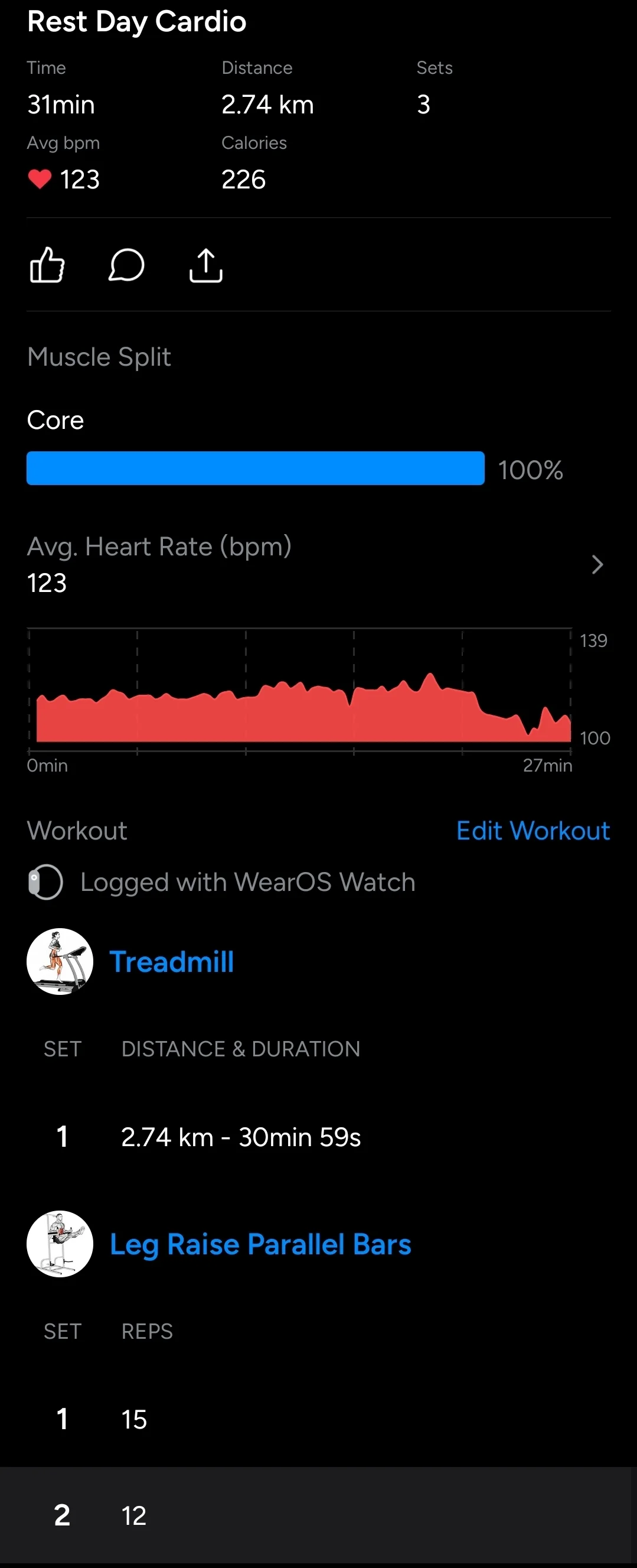Open Leg Raise Parallel Bars exercise
Image resolution: width=637 pixels, height=1568 pixels.
[260, 1244]
